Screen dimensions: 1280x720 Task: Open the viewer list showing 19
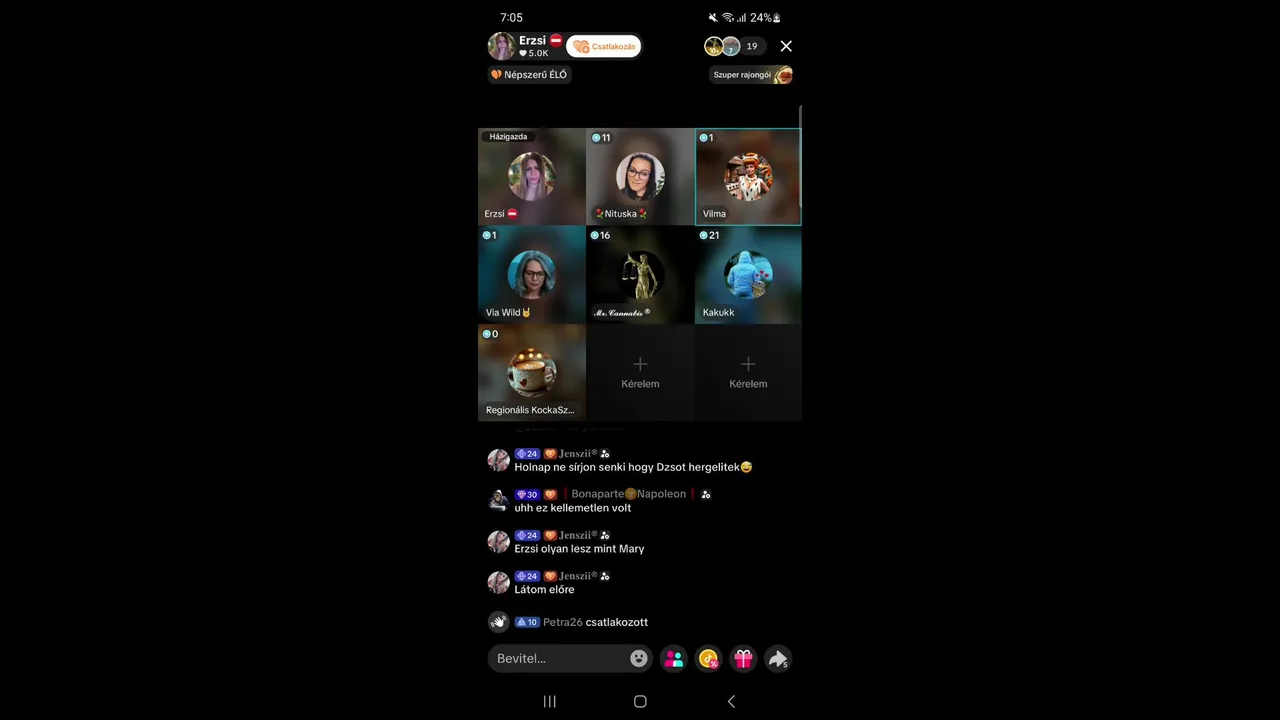(x=750, y=46)
